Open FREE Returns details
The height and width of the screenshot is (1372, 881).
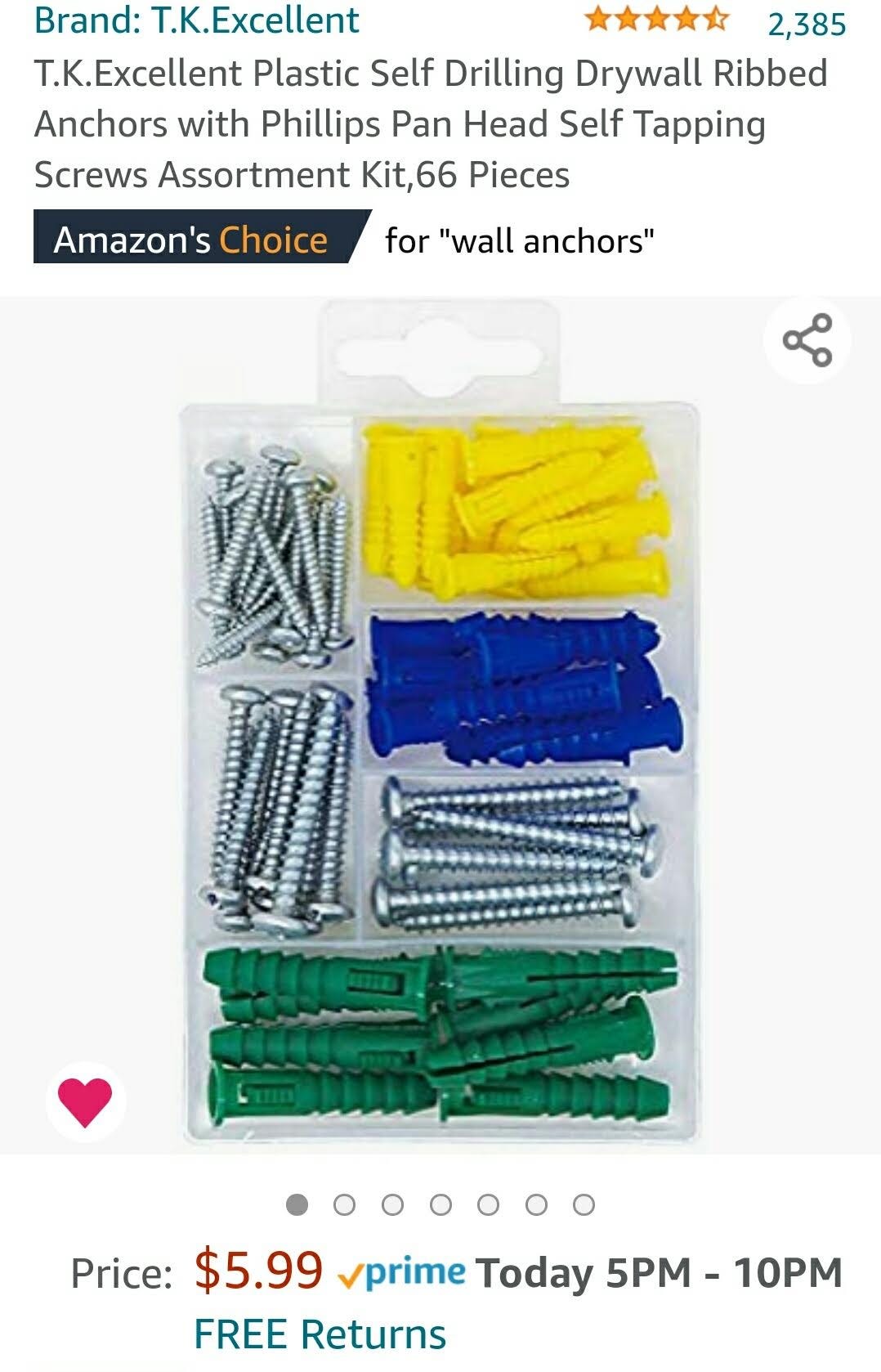320,1334
